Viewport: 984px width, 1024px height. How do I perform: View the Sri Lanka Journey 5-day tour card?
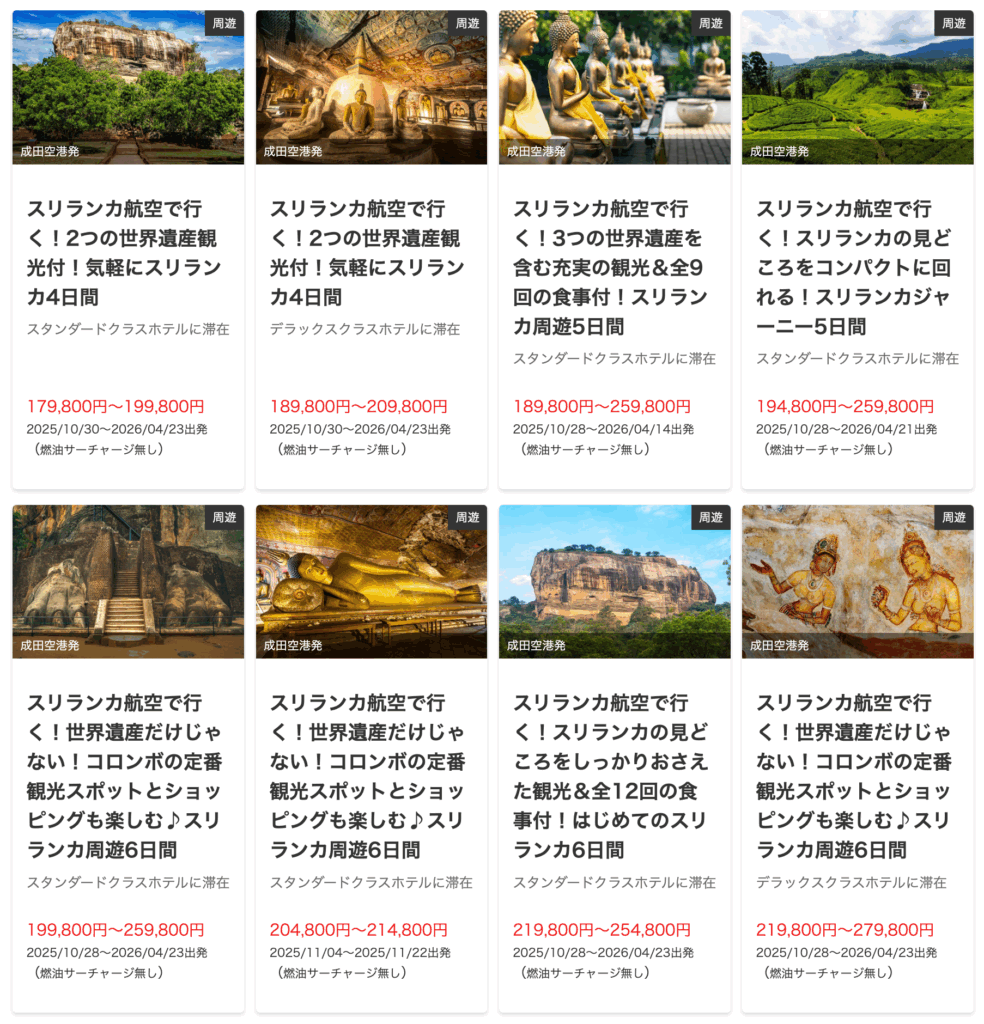point(856,268)
